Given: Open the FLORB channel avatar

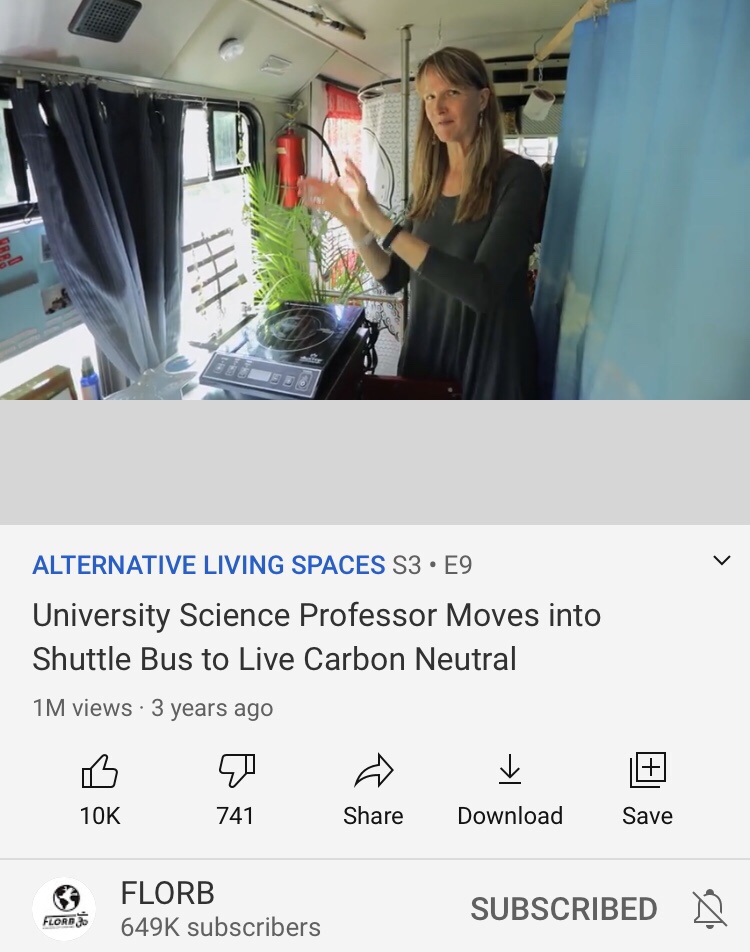Looking at the screenshot, I should click(x=62, y=909).
